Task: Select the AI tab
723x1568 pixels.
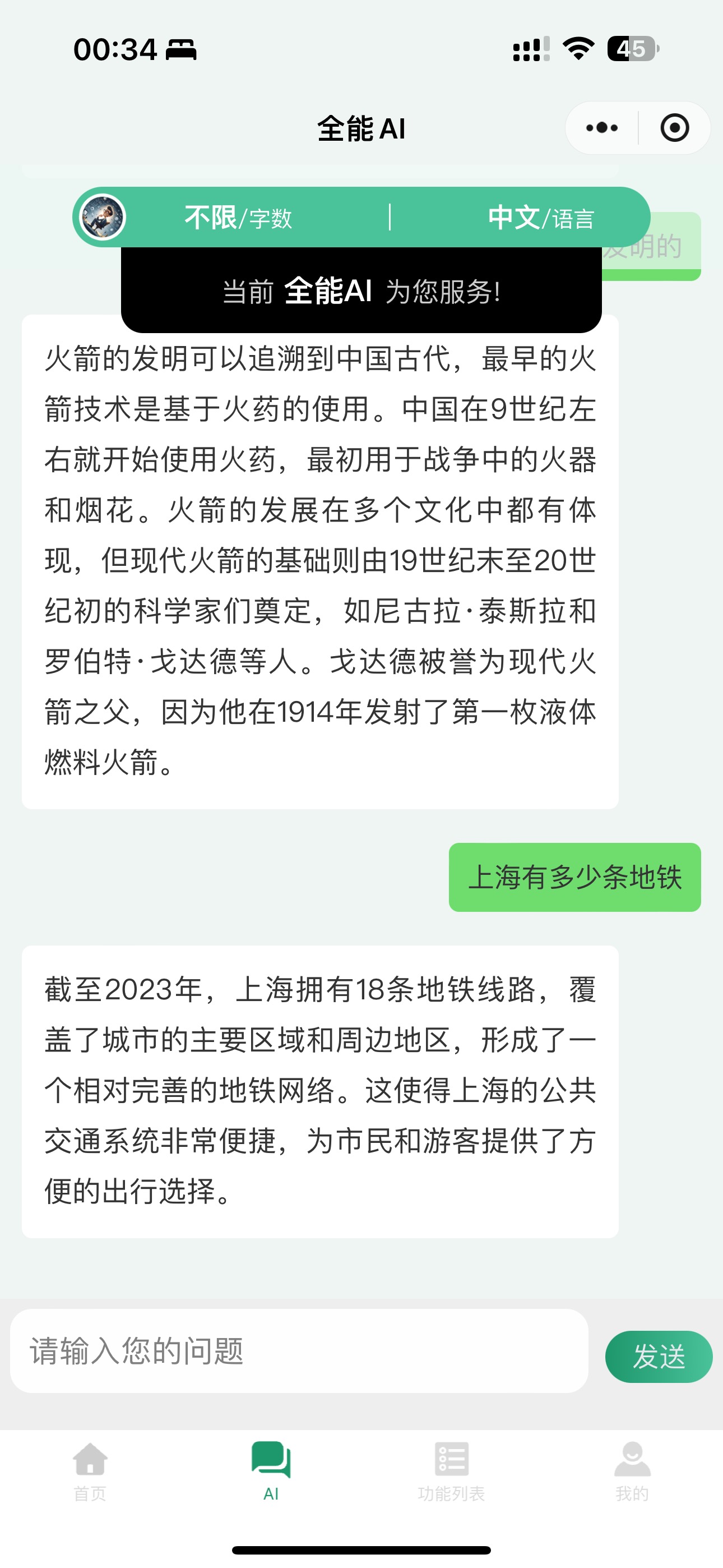Action: (271, 1470)
